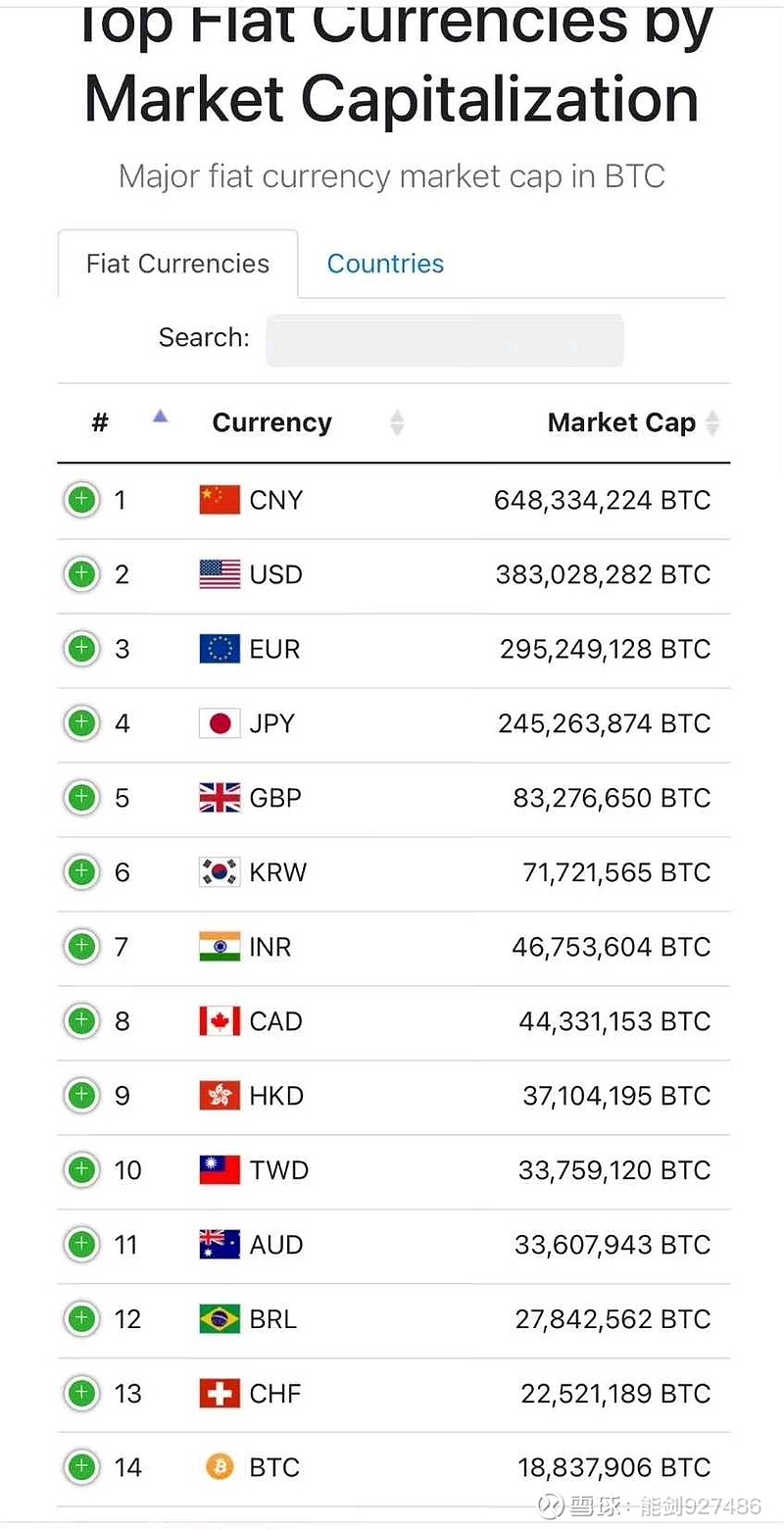The height and width of the screenshot is (1530, 784).
Task: Sort the table by Market Cap column
Action: coord(621,422)
